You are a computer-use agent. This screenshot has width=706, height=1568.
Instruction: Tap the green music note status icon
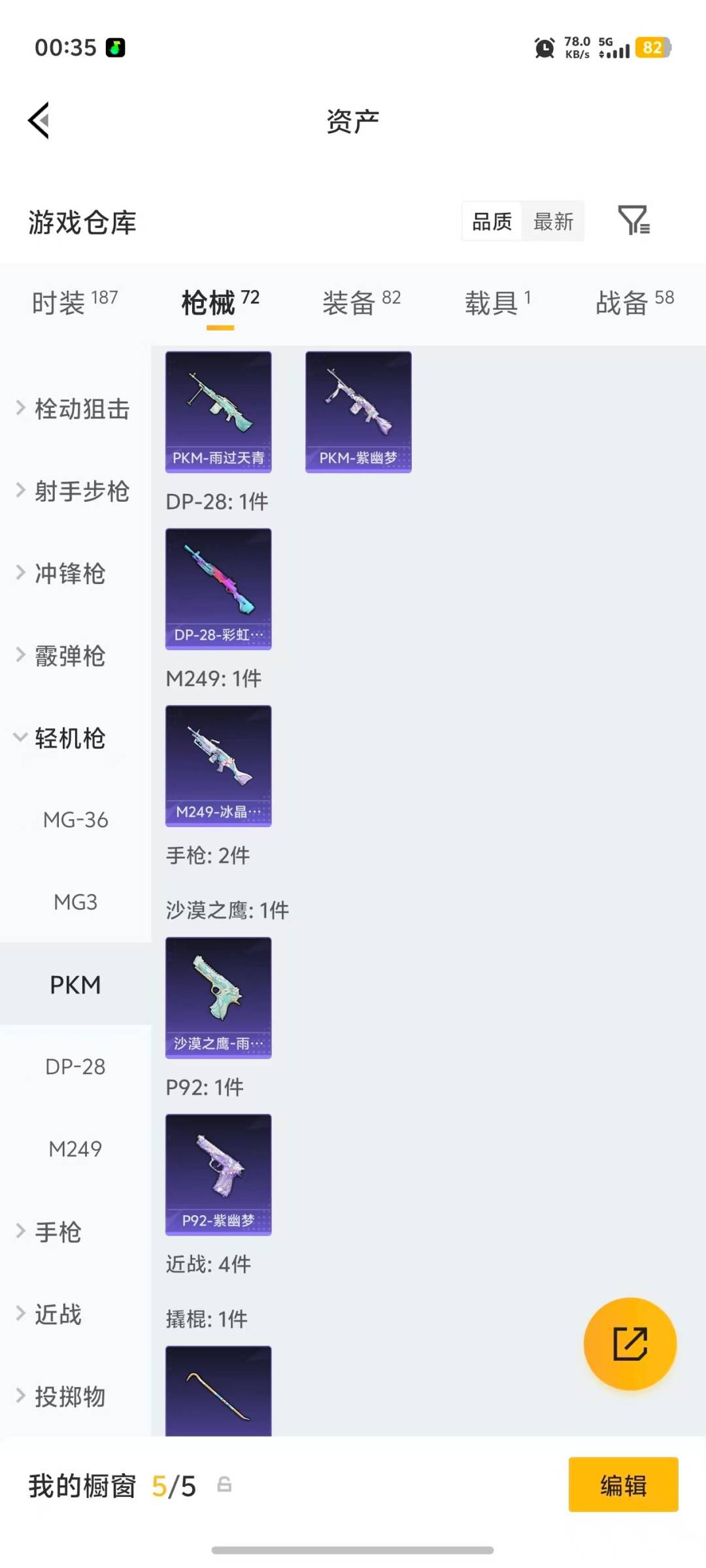coord(114,47)
